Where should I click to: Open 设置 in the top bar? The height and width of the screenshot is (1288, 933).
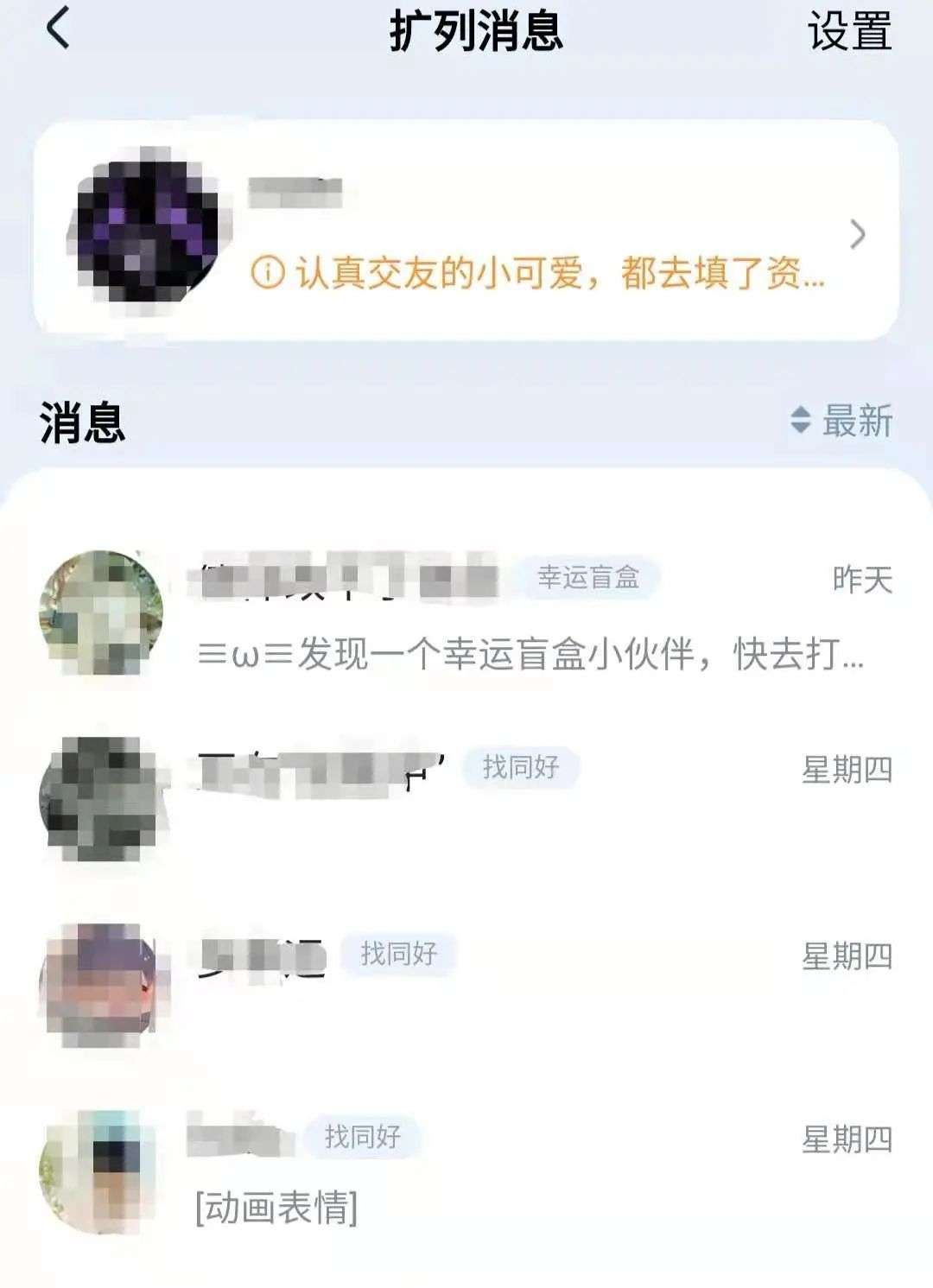pyautogui.click(x=849, y=32)
